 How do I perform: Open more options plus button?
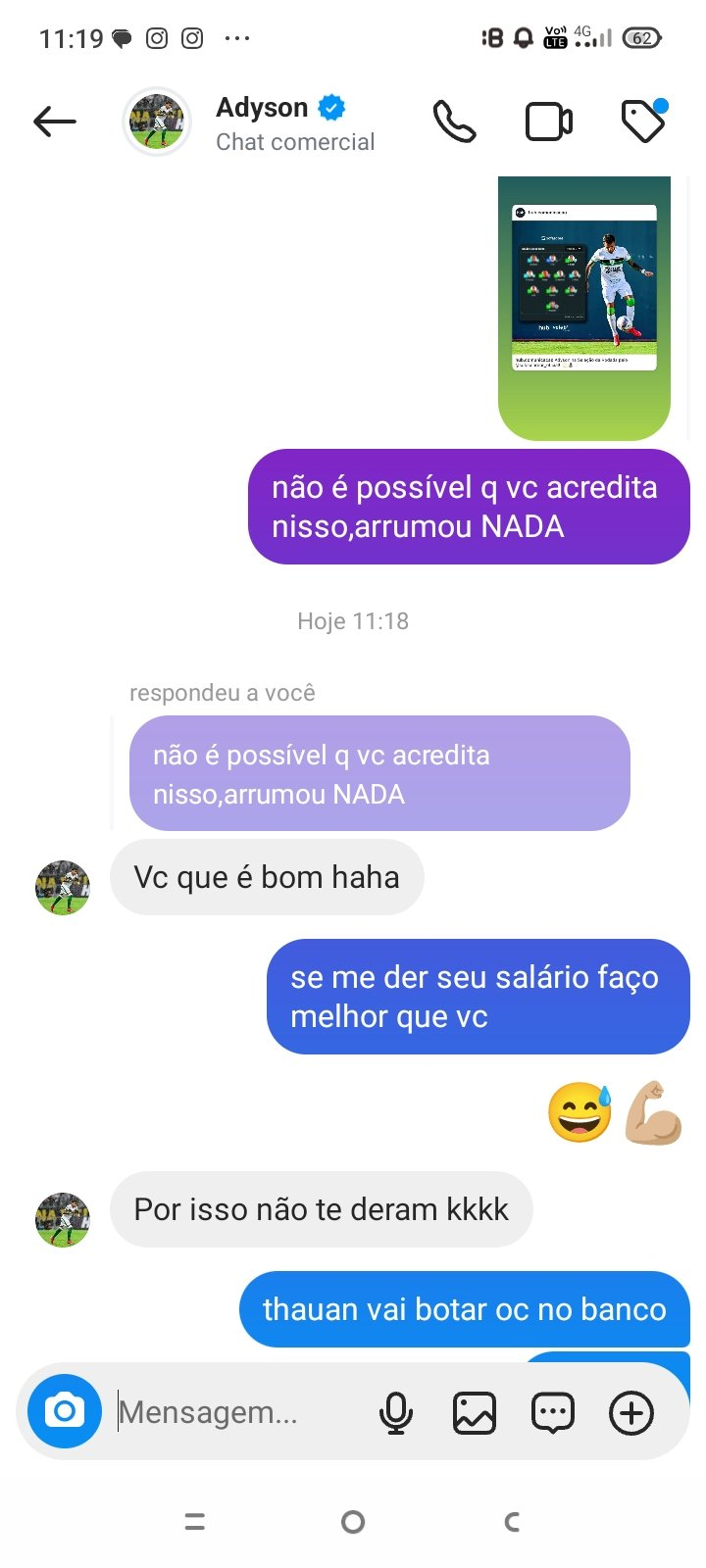point(631,1413)
